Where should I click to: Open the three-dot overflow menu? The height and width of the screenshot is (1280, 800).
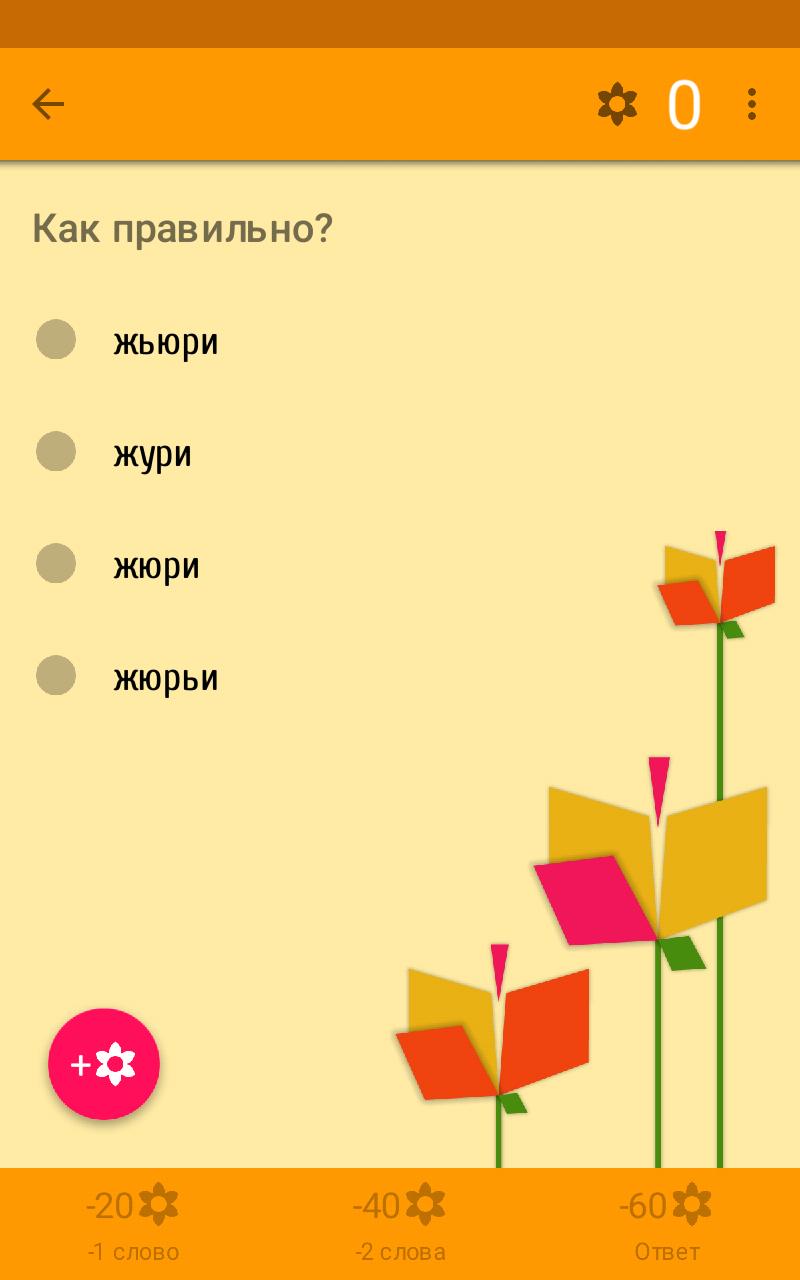(752, 104)
